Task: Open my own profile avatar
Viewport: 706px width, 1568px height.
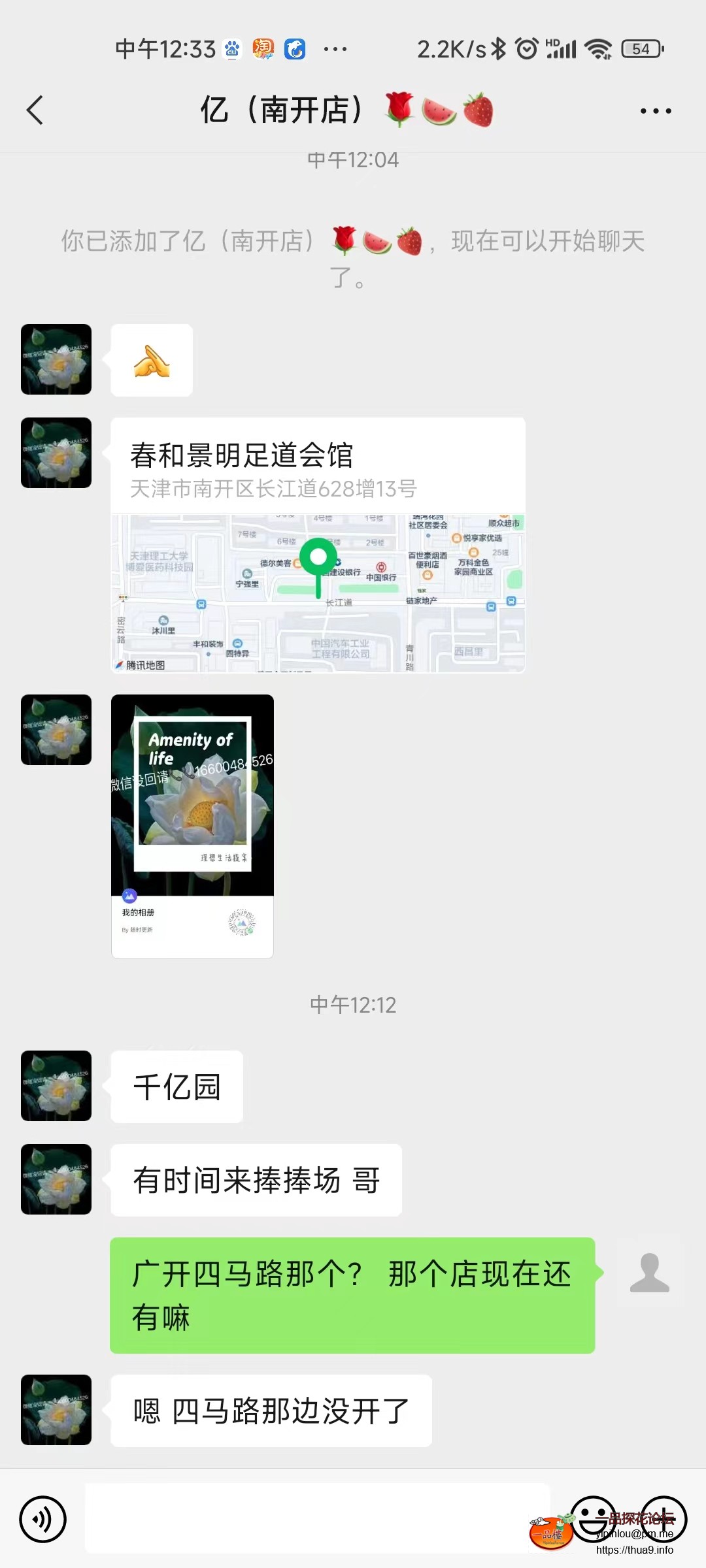Action: [649, 1273]
